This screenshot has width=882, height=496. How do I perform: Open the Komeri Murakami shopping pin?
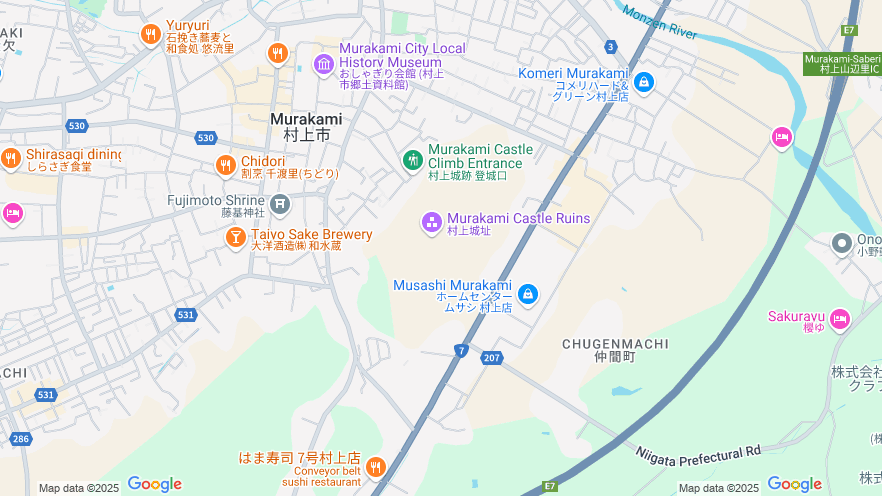[x=644, y=82]
